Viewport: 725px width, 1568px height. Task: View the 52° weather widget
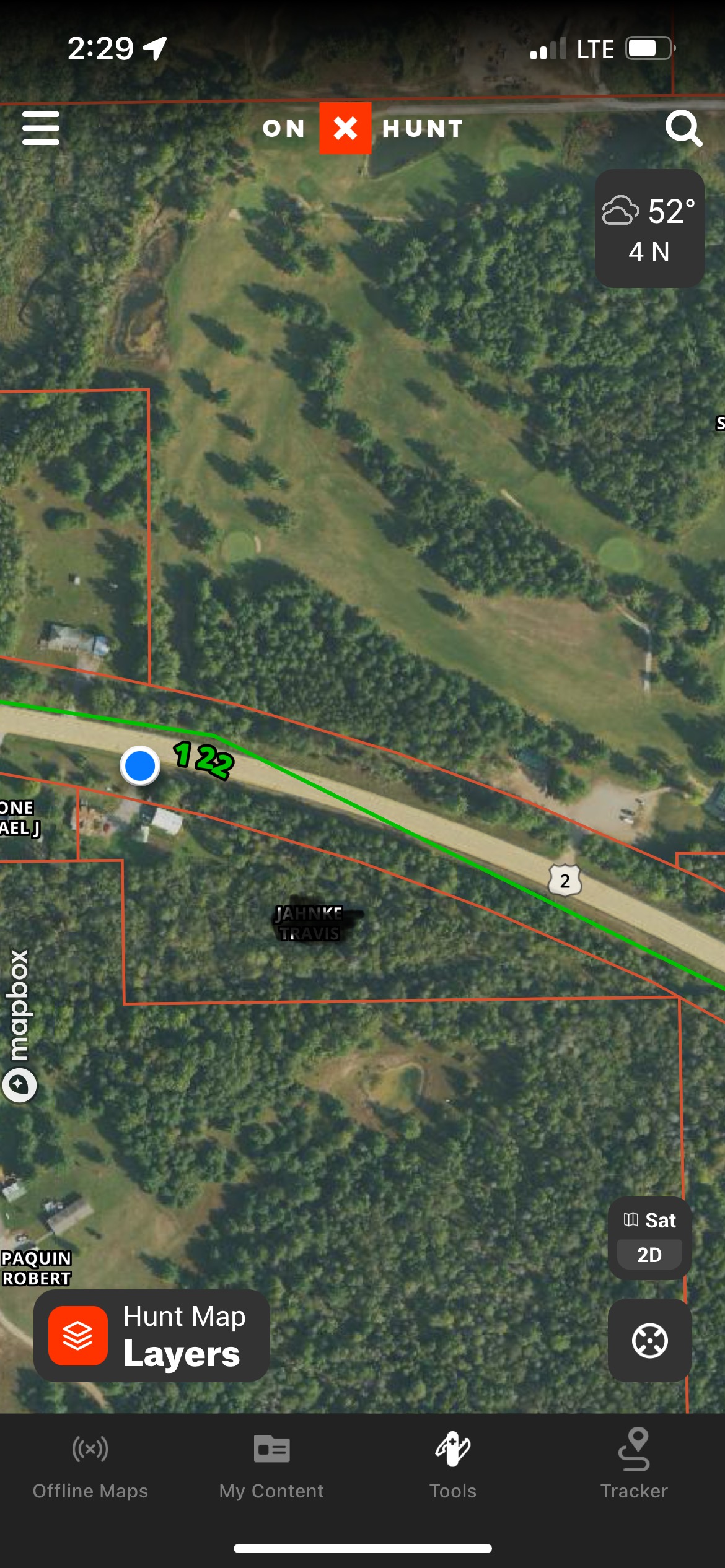pyautogui.click(x=649, y=229)
